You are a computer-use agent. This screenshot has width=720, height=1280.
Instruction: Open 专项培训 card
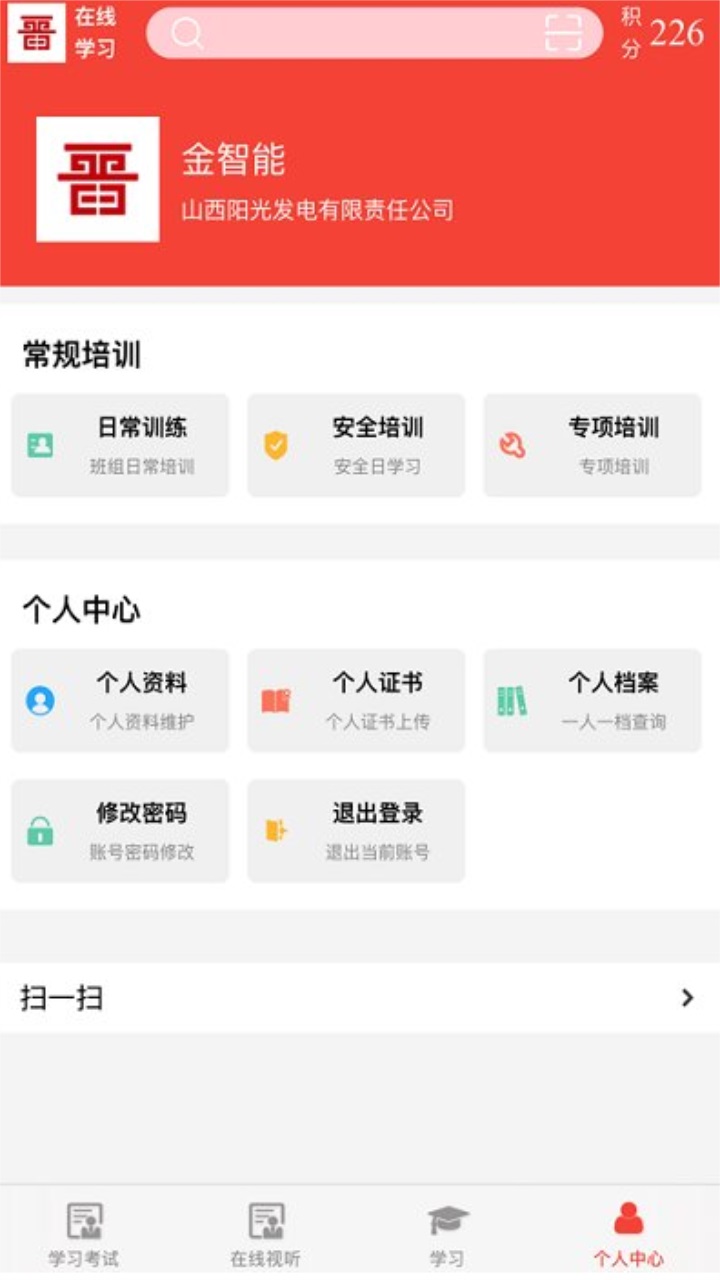point(592,445)
